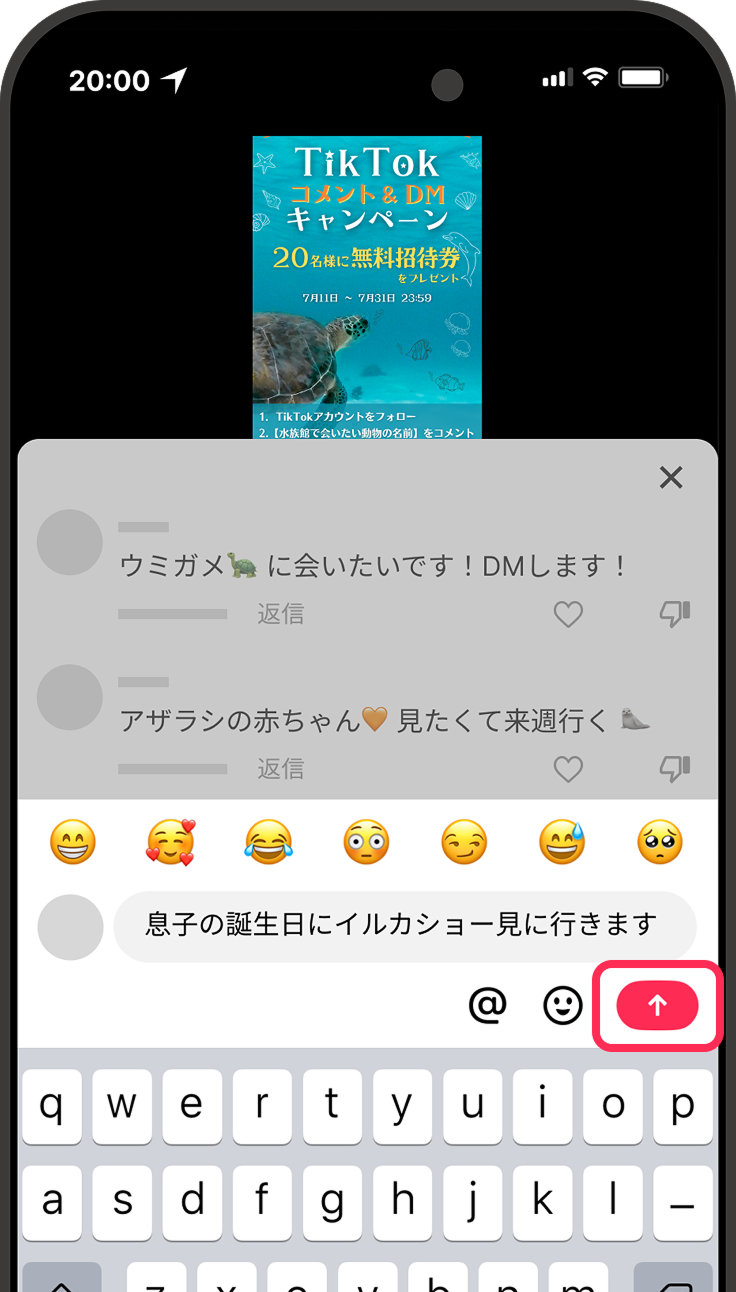Insert the smiling face with hearts emoji

pos(171,843)
